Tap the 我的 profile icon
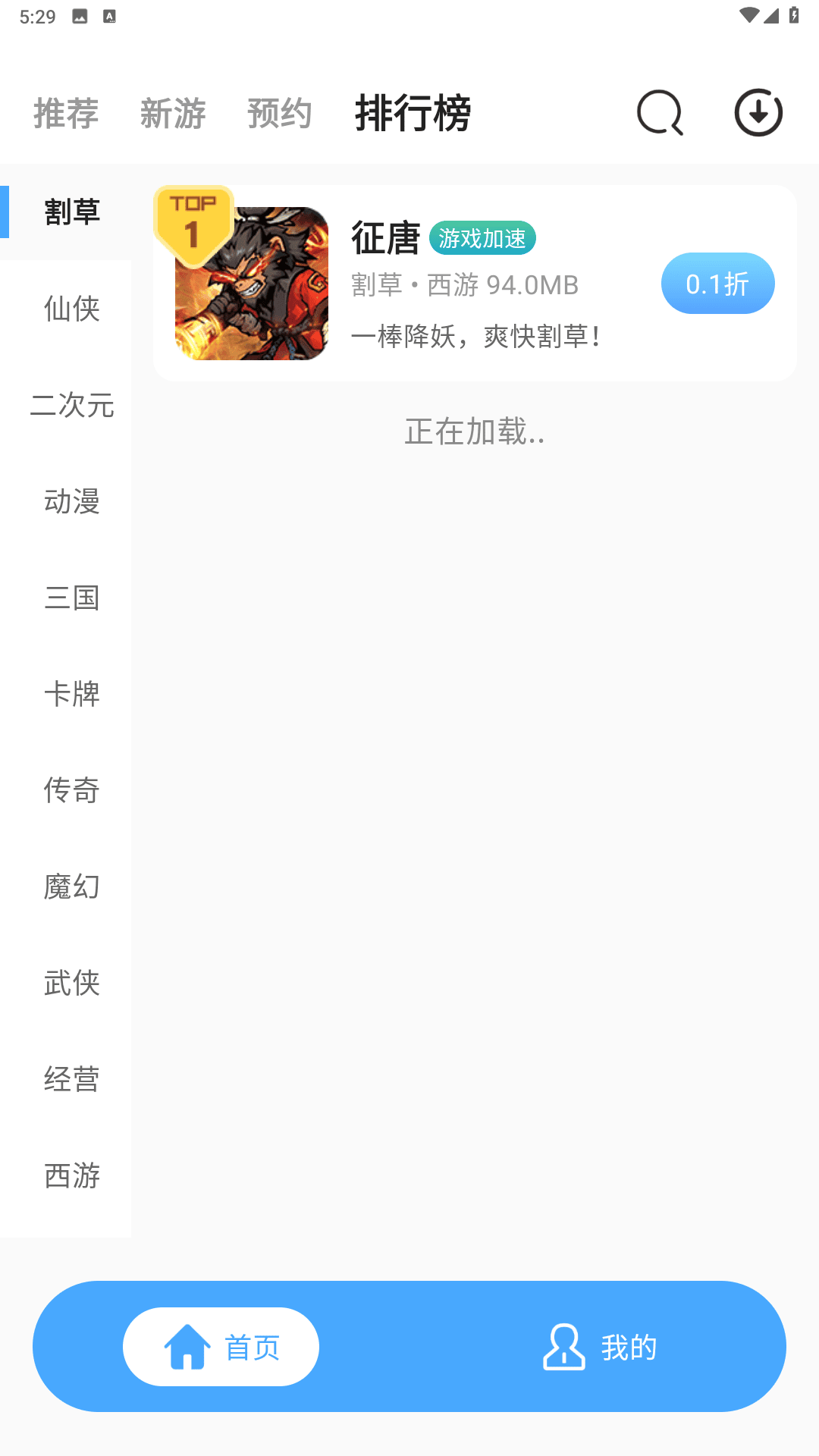The height and width of the screenshot is (1456, 819). [563, 1346]
